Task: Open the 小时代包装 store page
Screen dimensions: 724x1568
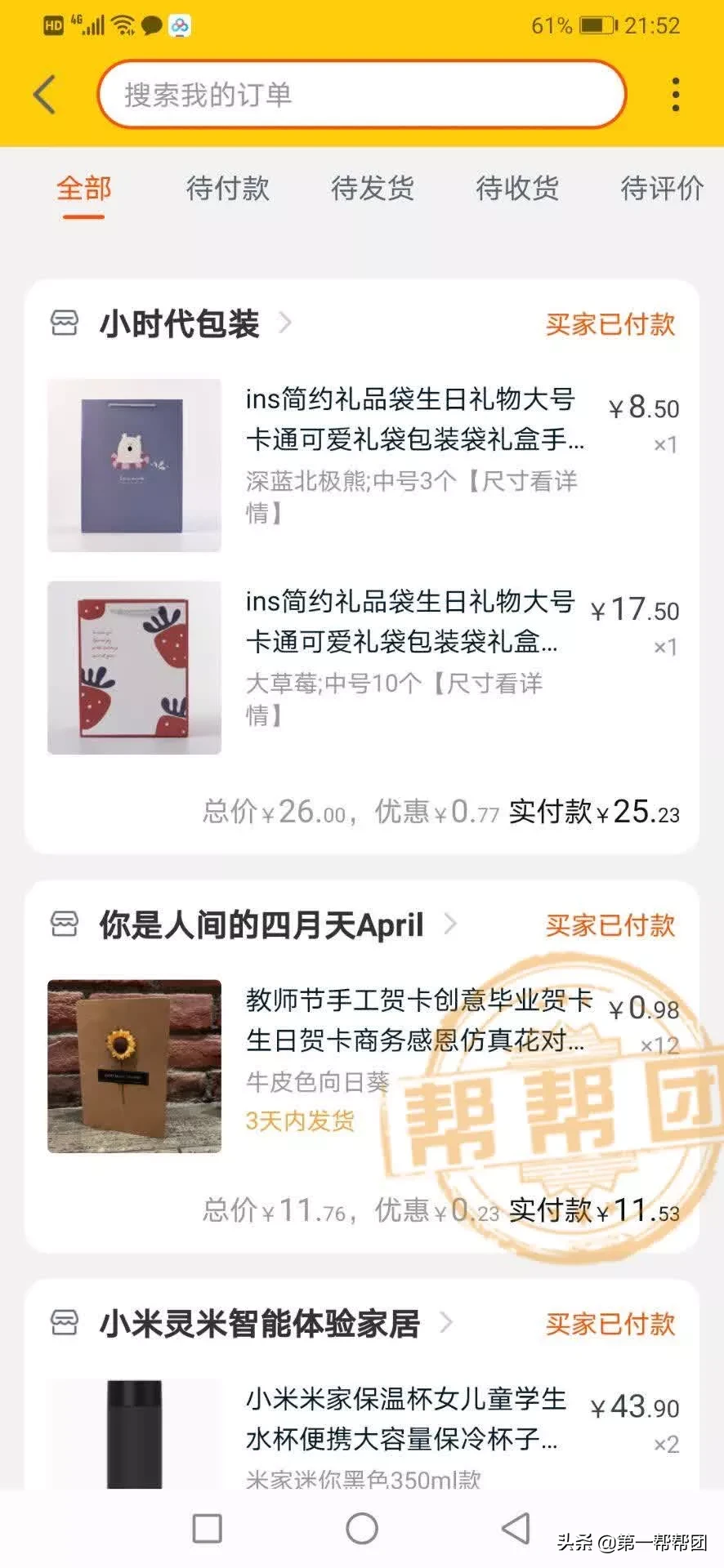Action: click(180, 324)
